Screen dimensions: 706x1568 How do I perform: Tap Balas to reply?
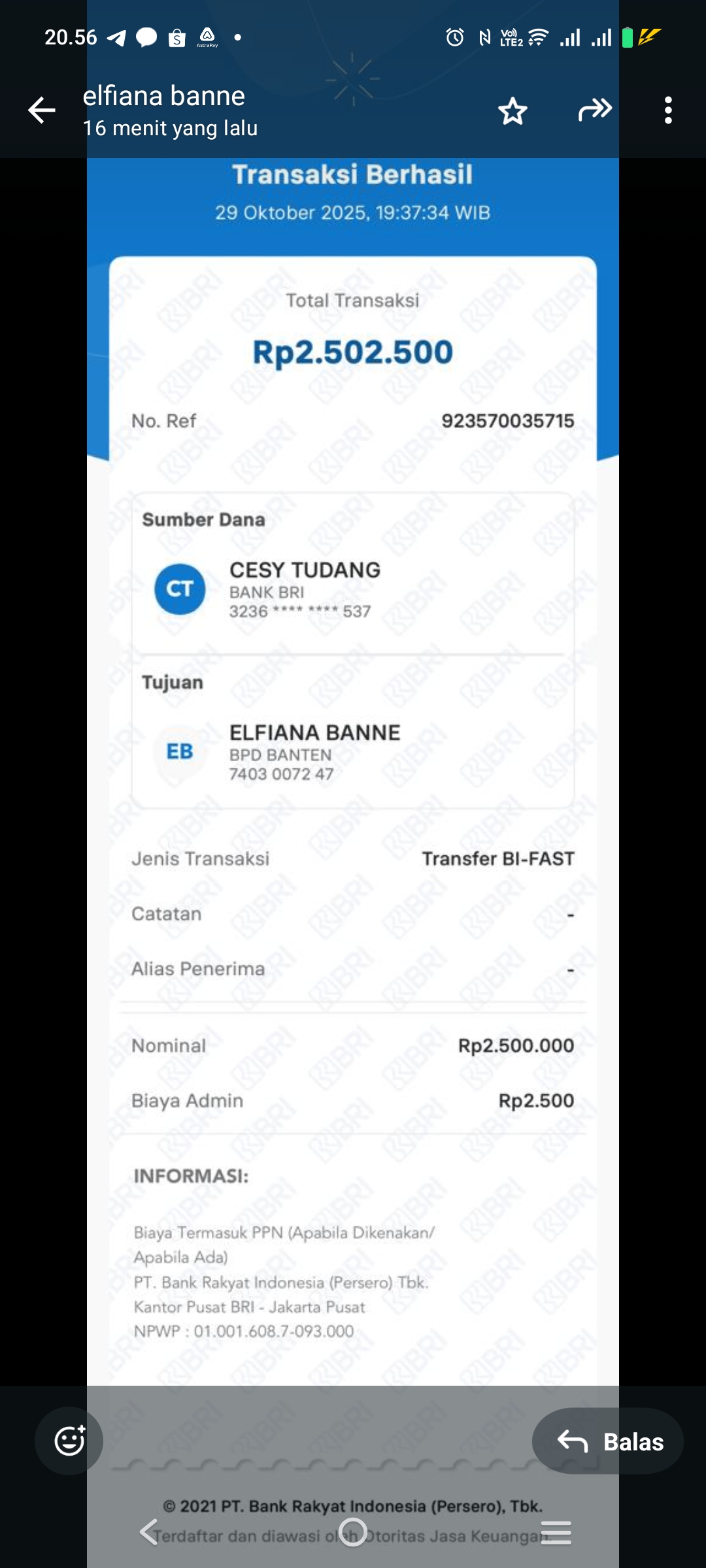608,1441
